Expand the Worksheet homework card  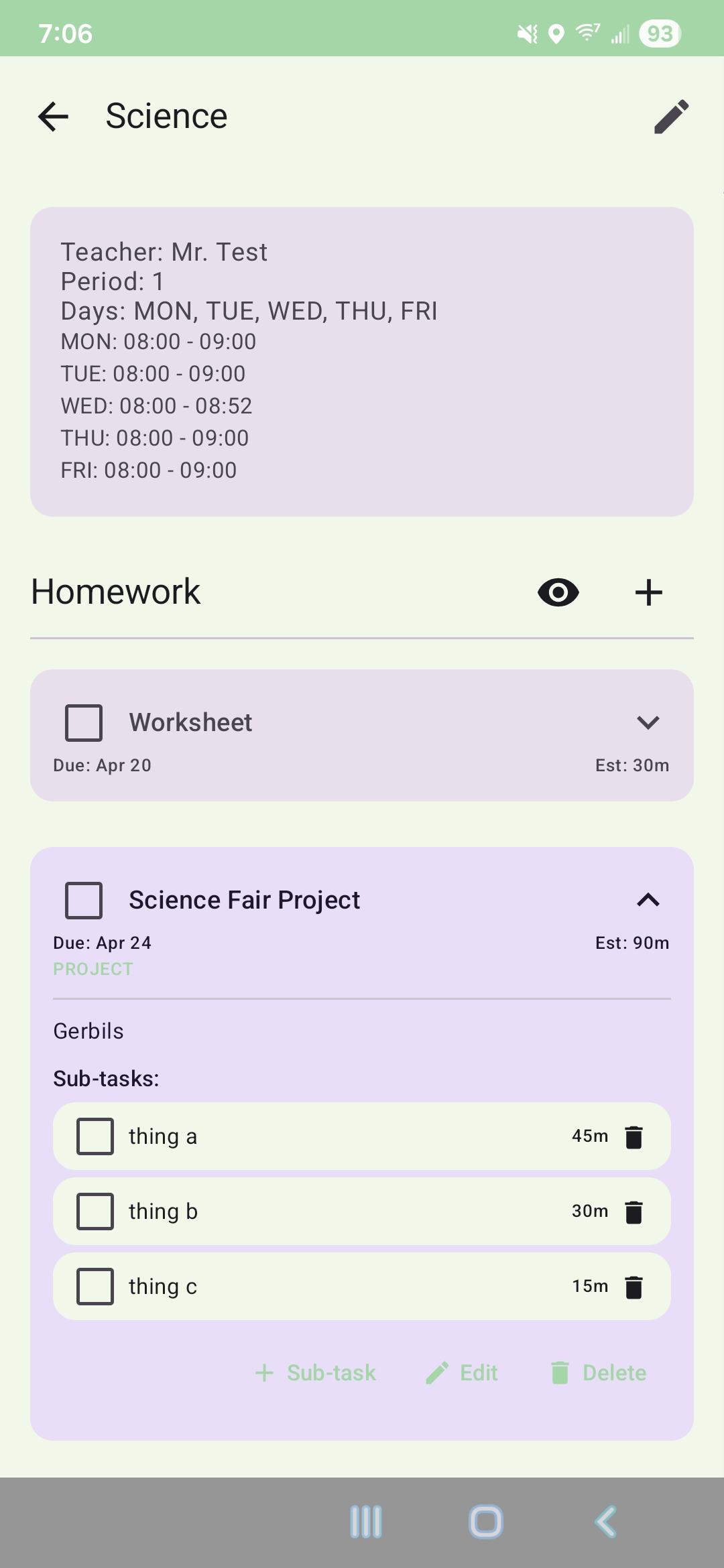click(647, 723)
